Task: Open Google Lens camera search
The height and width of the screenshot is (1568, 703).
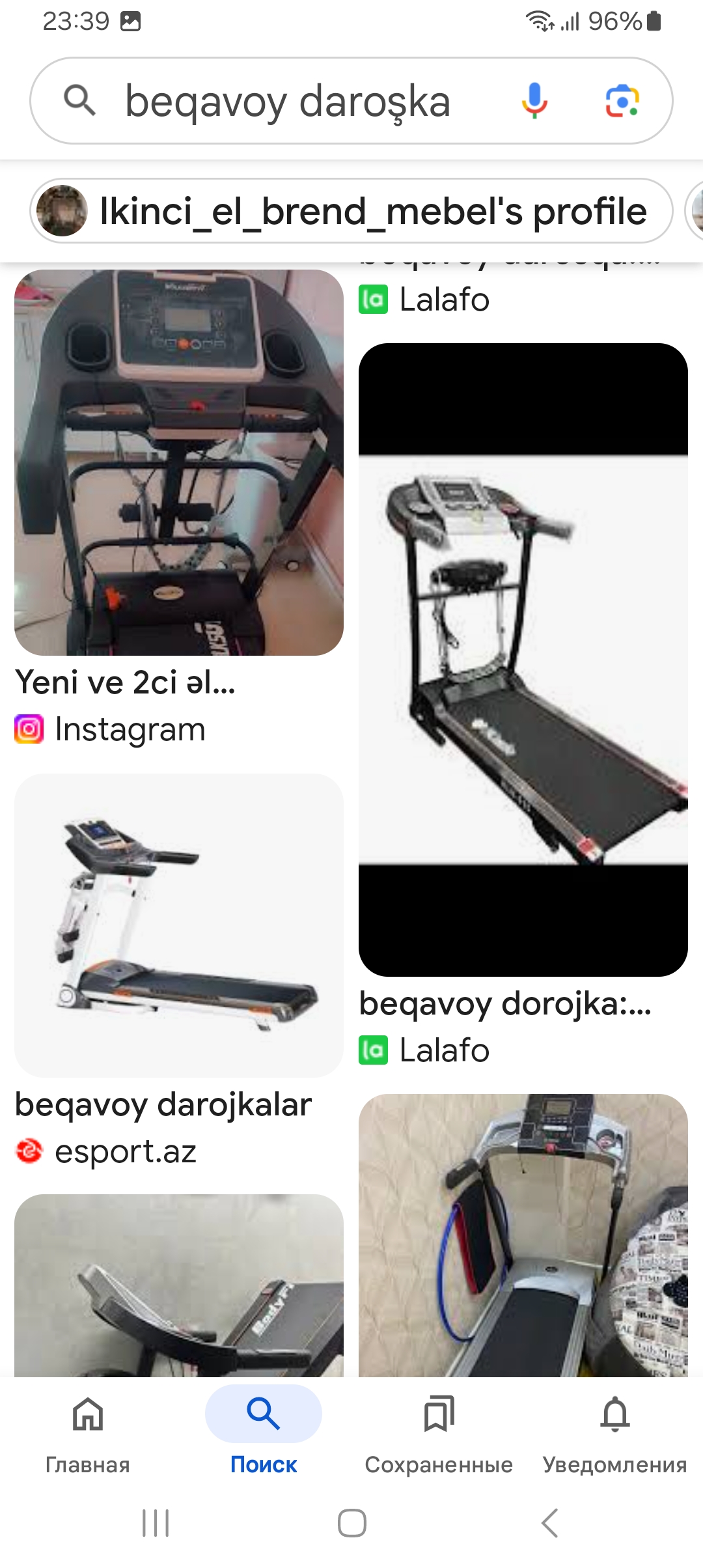Action: tap(622, 101)
